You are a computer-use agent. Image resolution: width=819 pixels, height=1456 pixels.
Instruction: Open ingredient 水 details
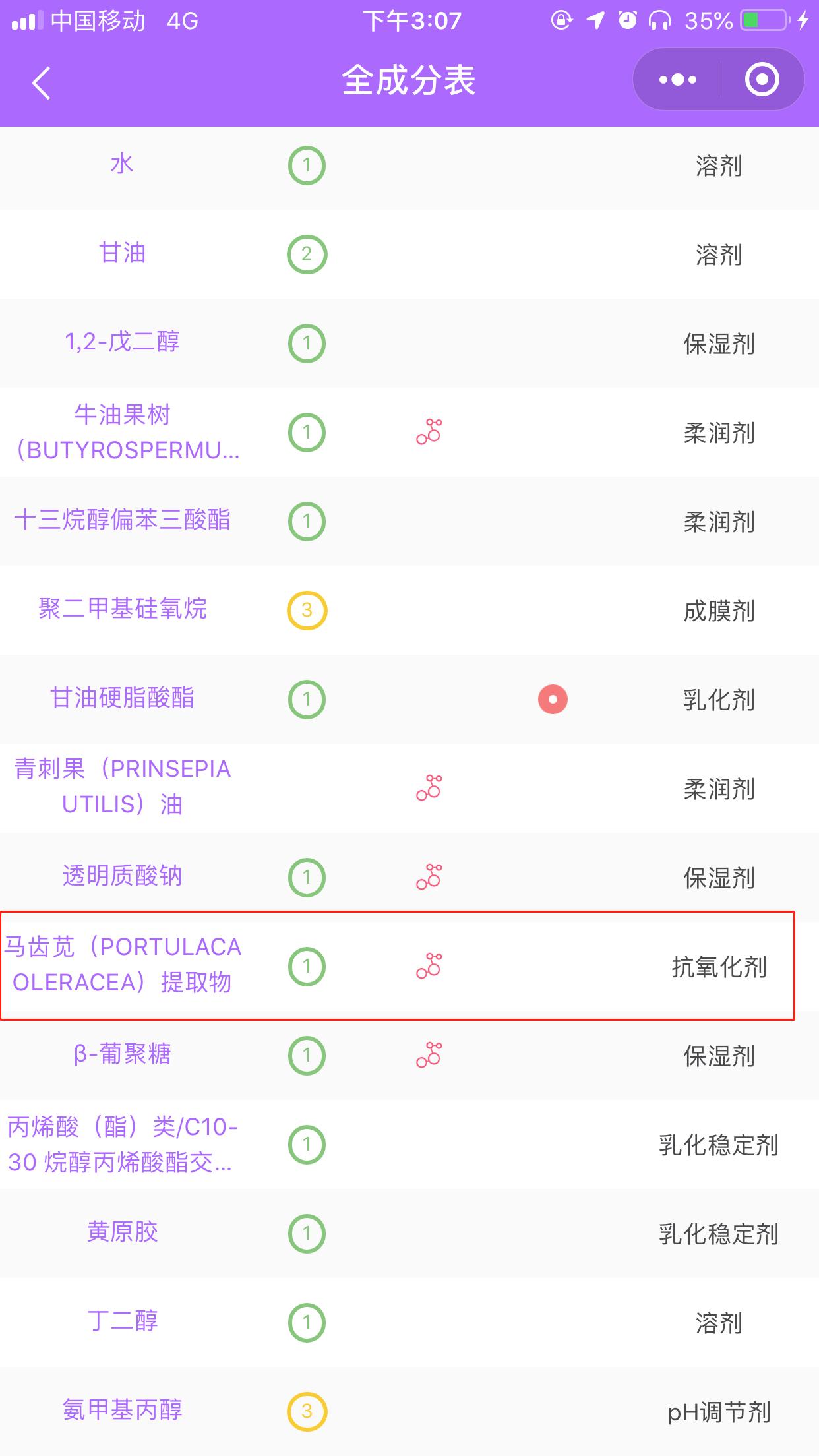[x=122, y=164]
